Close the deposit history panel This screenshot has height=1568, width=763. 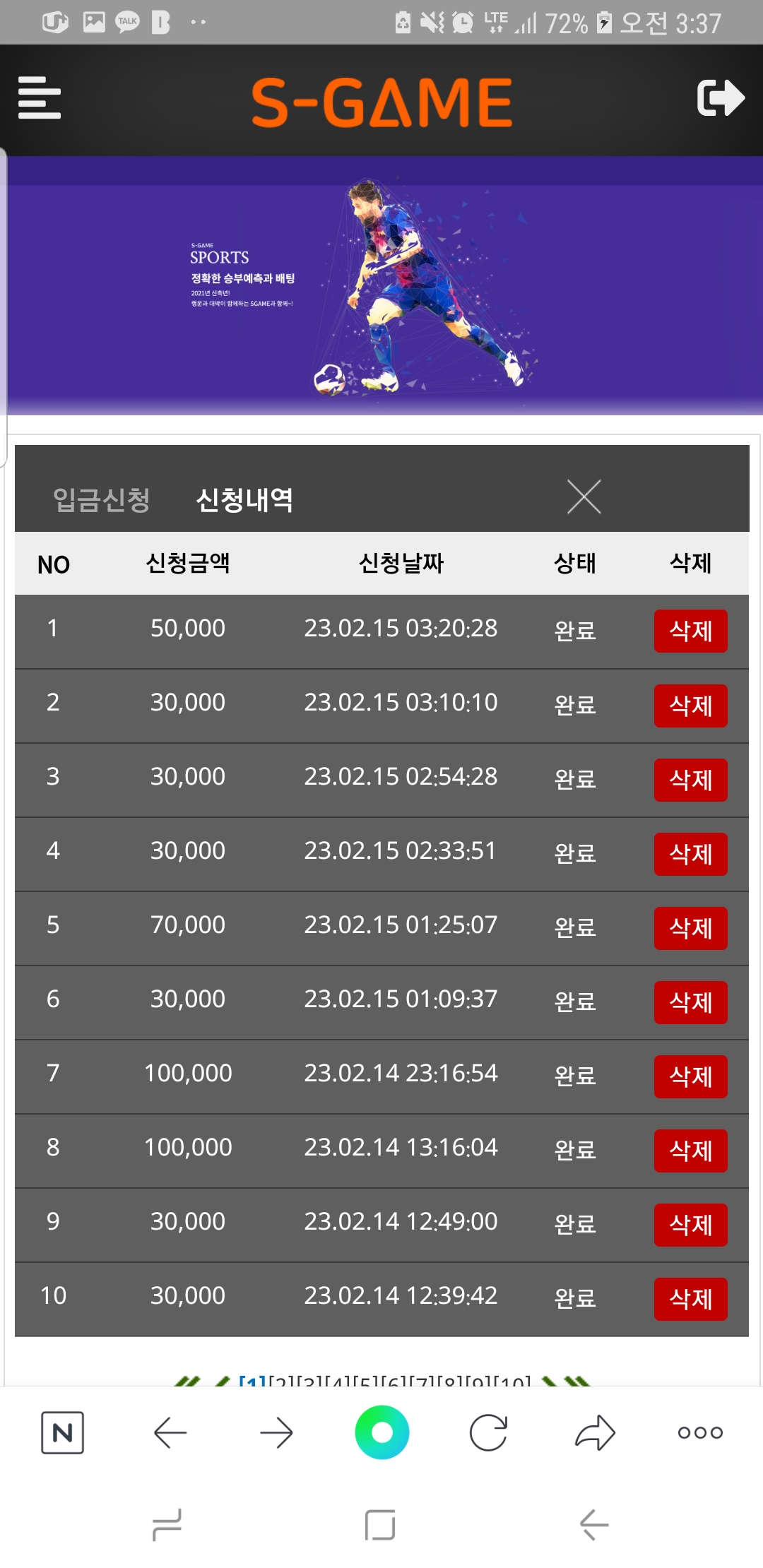584,497
